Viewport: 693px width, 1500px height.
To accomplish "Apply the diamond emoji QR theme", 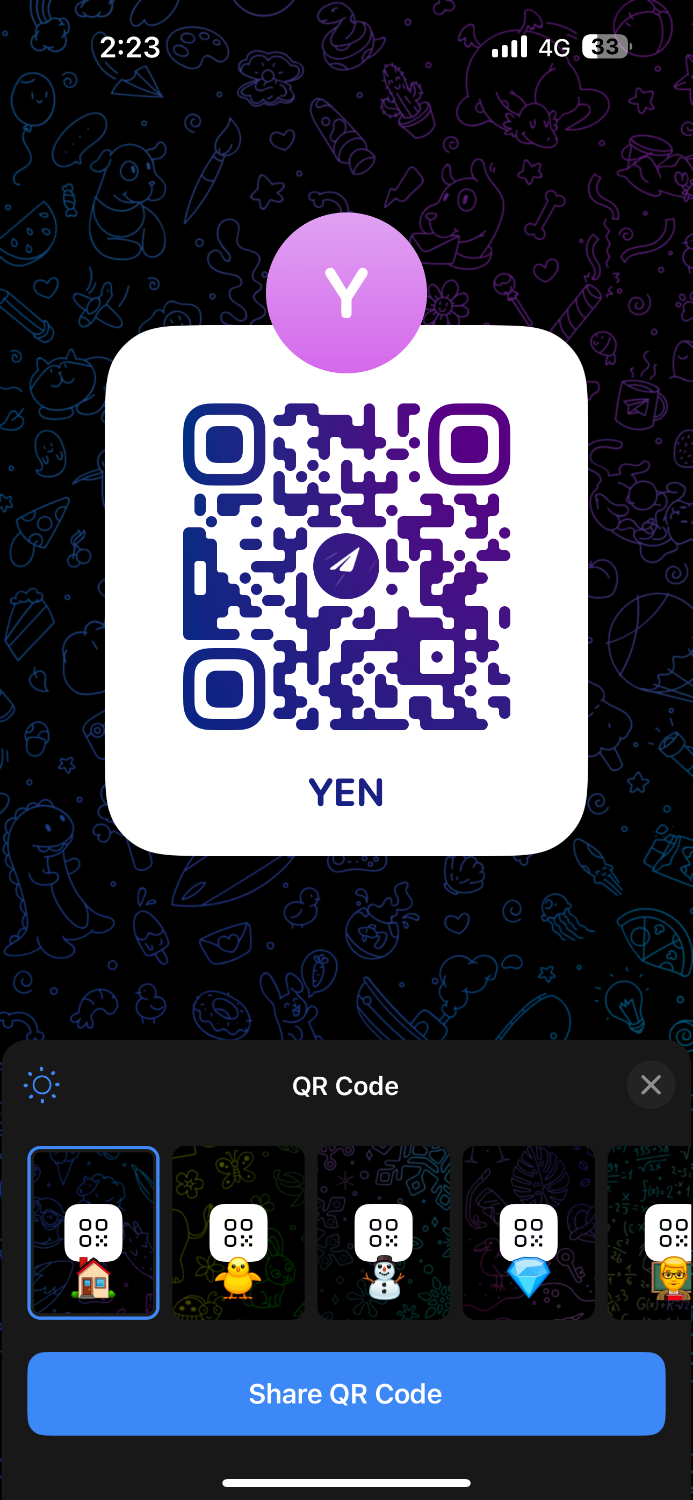I will point(528,1233).
